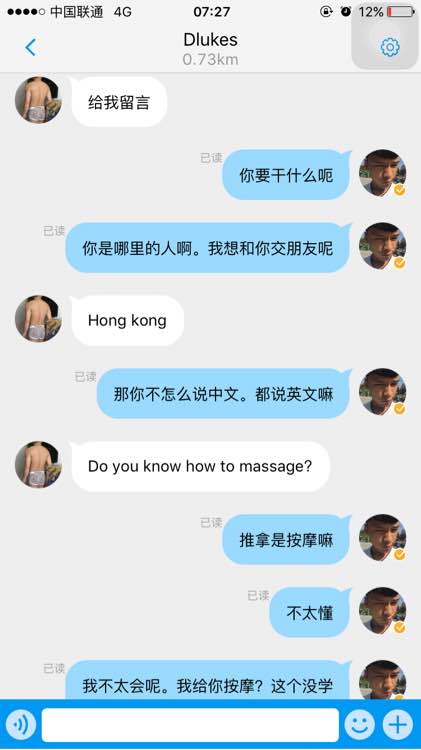
Task: Open chat settings gear icon
Action: click(390, 47)
